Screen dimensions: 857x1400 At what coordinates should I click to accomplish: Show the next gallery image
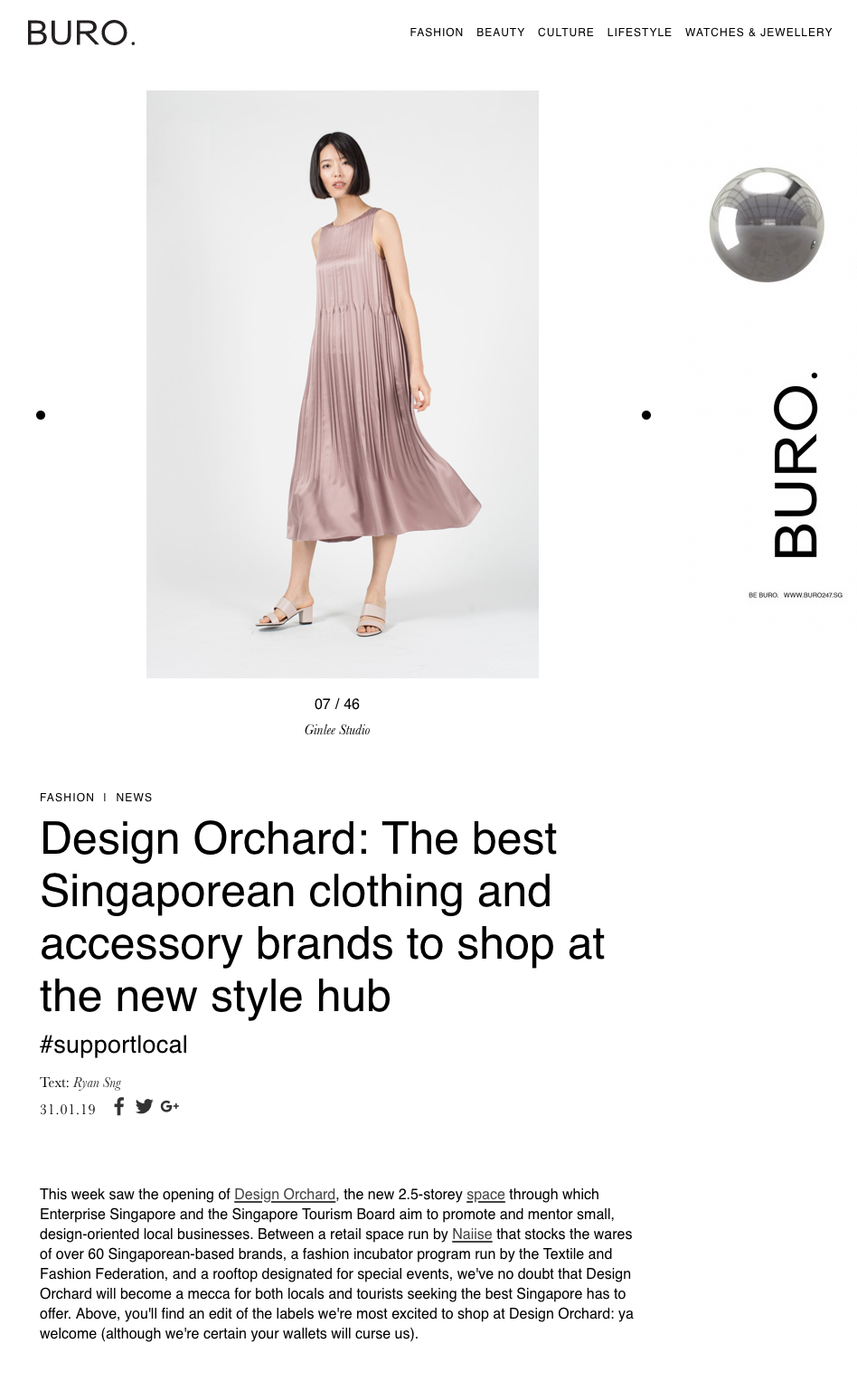[646, 415]
